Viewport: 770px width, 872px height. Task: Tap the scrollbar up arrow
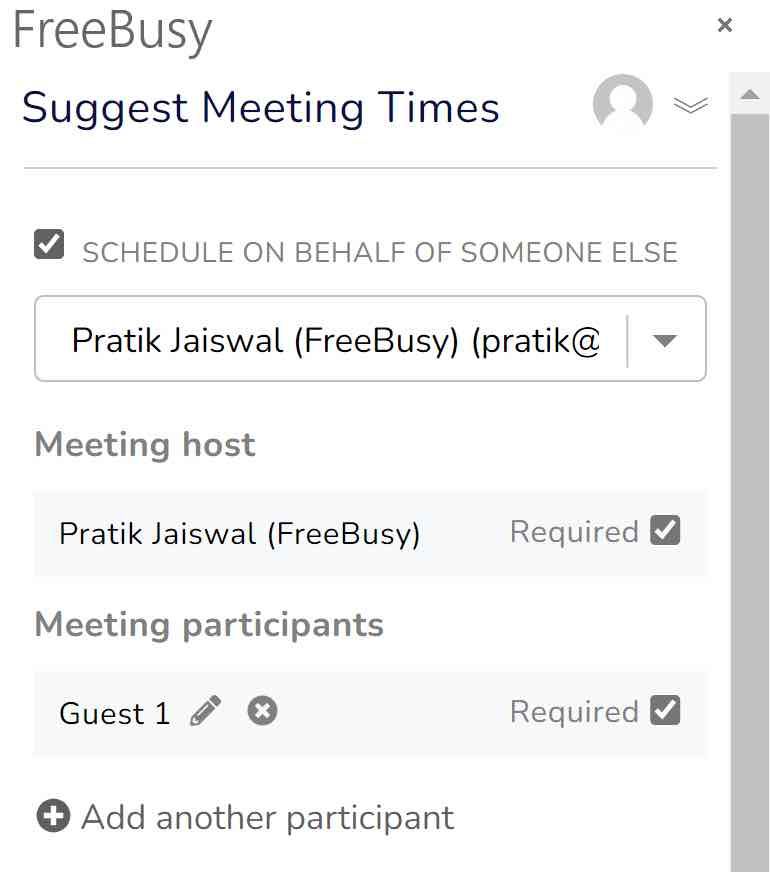750,94
